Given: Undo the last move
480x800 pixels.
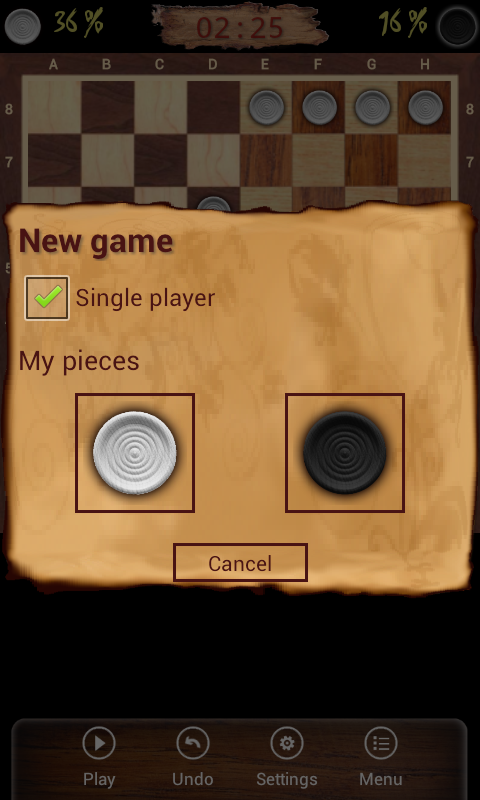Looking at the screenshot, I should pos(192,757).
